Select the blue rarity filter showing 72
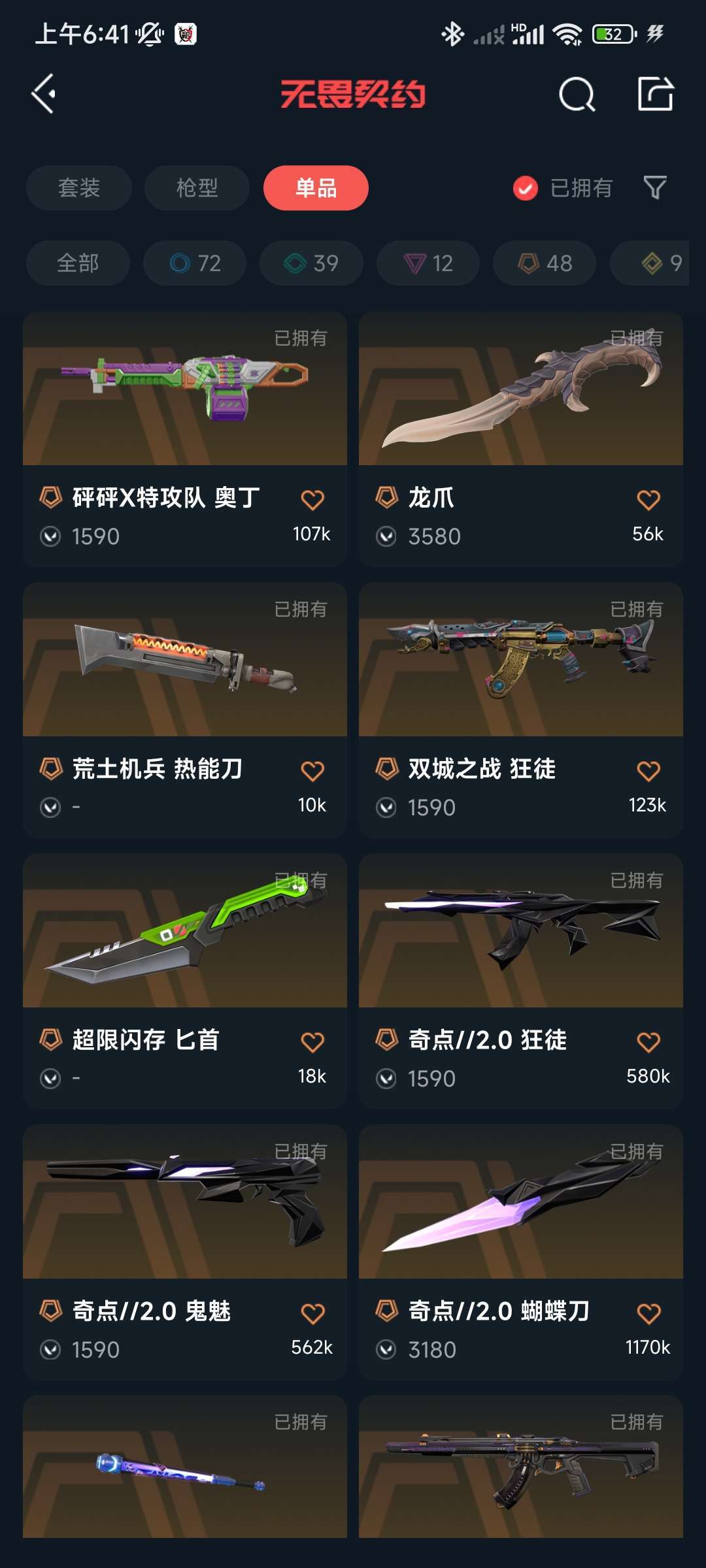Screen dimensions: 706x1568 click(194, 263)
